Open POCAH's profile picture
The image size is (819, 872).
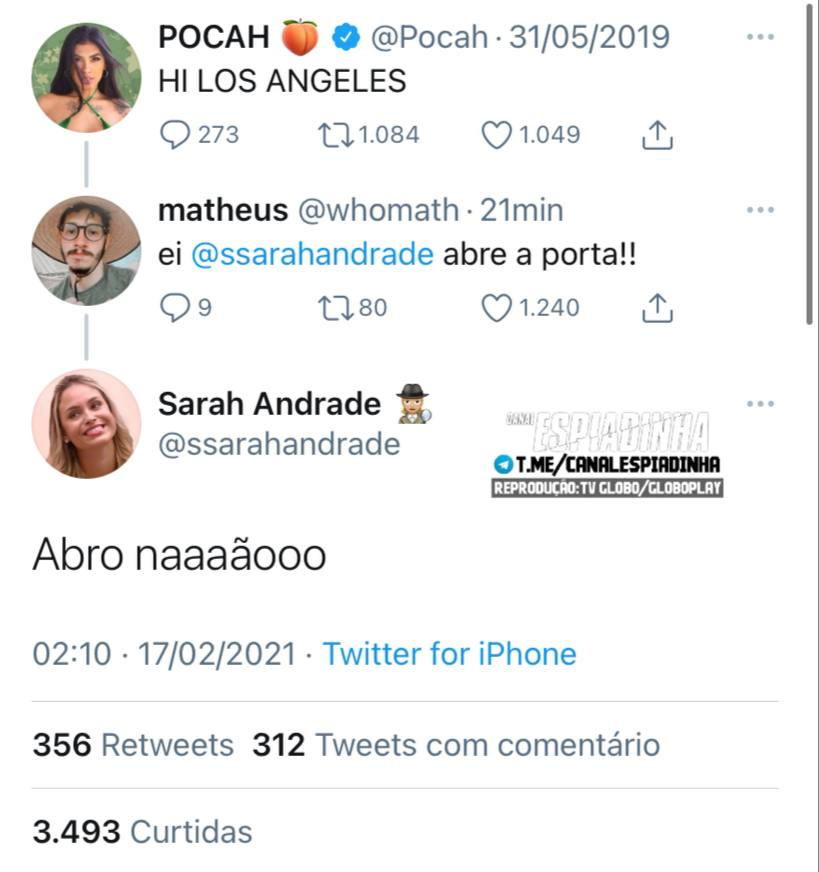coord(86,78)
